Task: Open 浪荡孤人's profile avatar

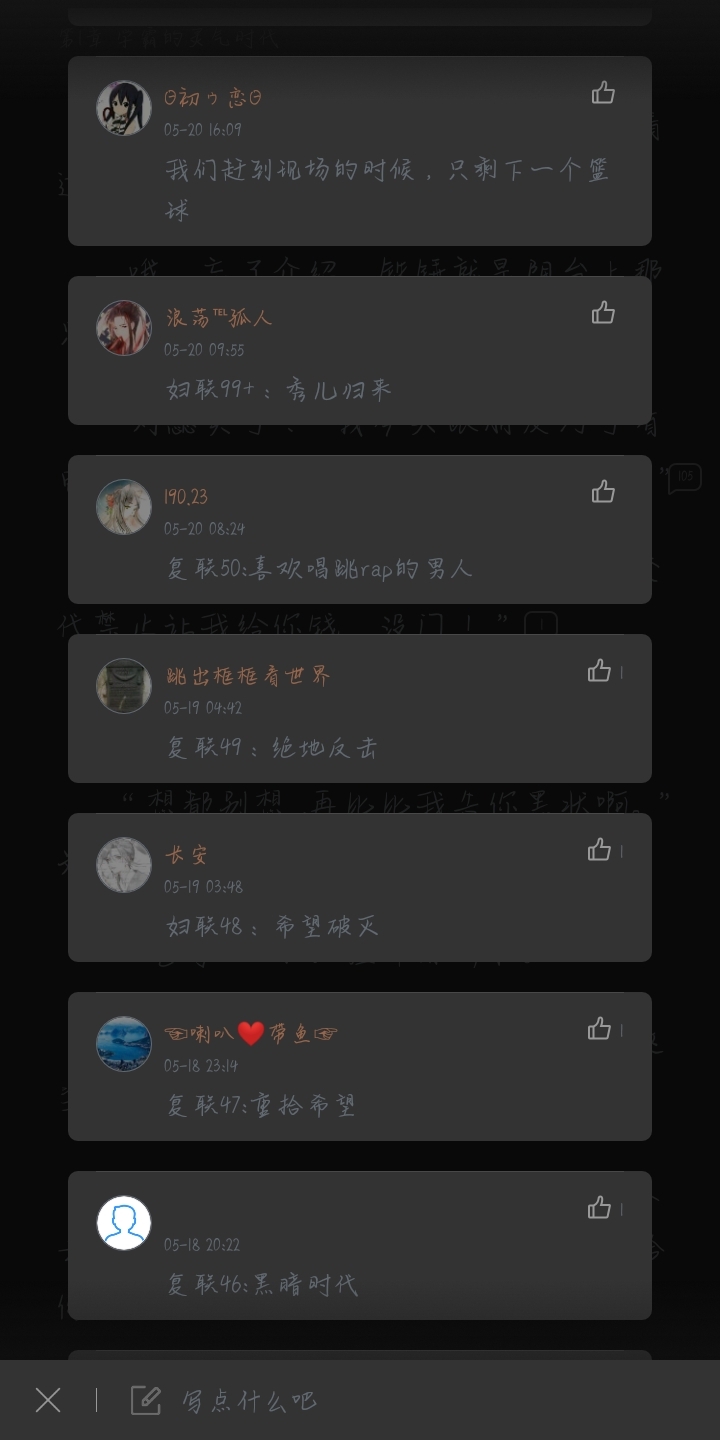Action: pyautogui.click(x=124, y=328)
